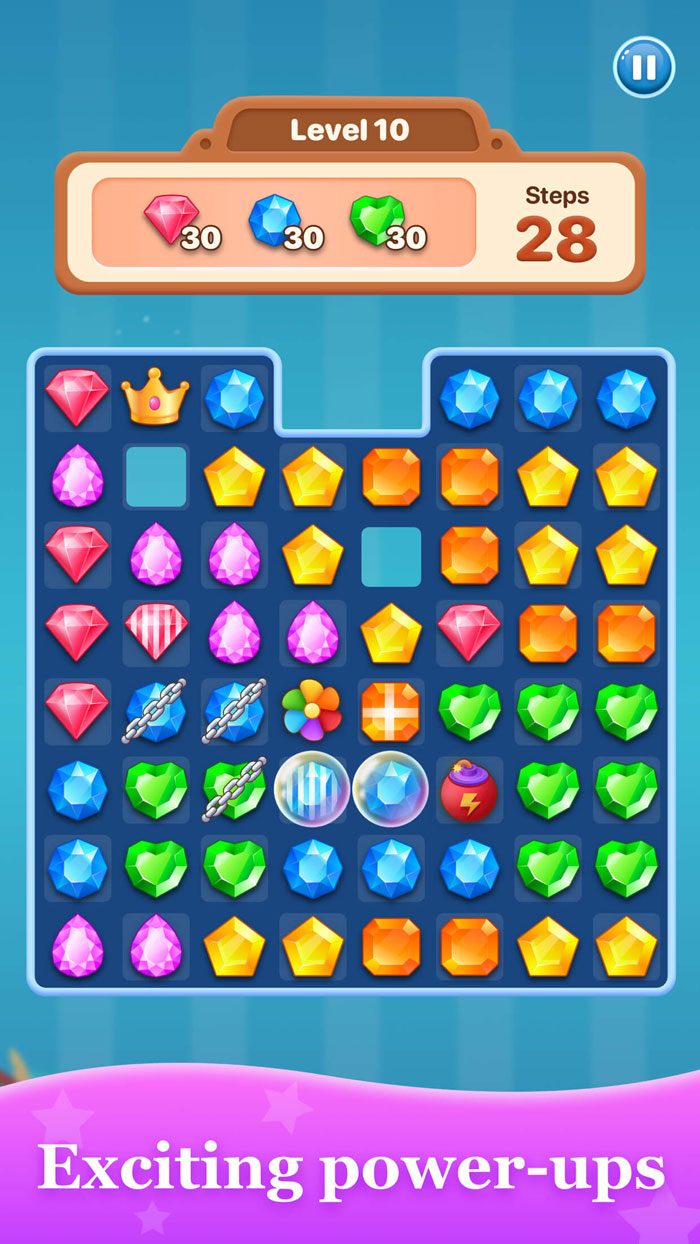700x1244 pixels.
Task: Tap the orange gem with white cross
Action: 390,711
